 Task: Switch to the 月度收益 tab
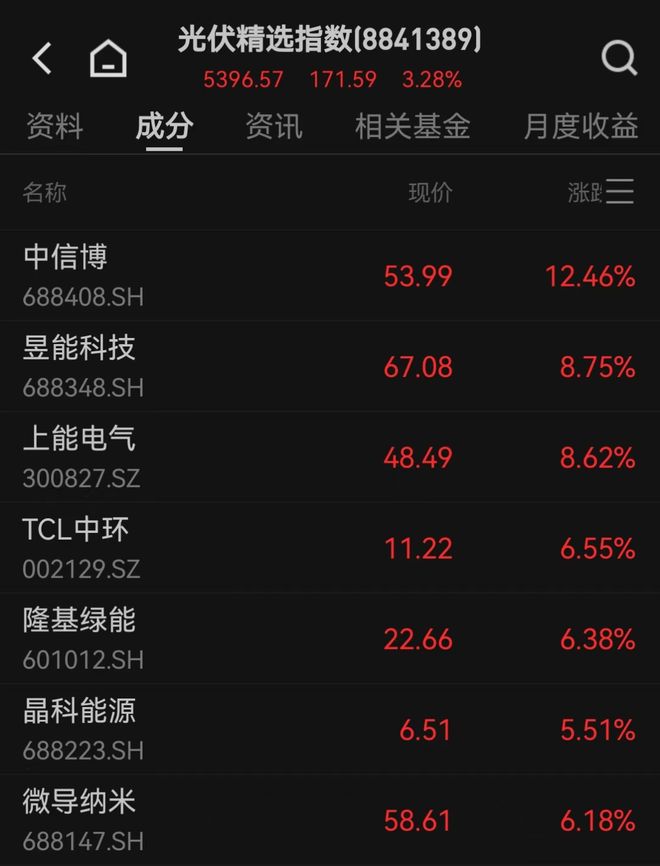pyautogui.click(x=581, y=127)
